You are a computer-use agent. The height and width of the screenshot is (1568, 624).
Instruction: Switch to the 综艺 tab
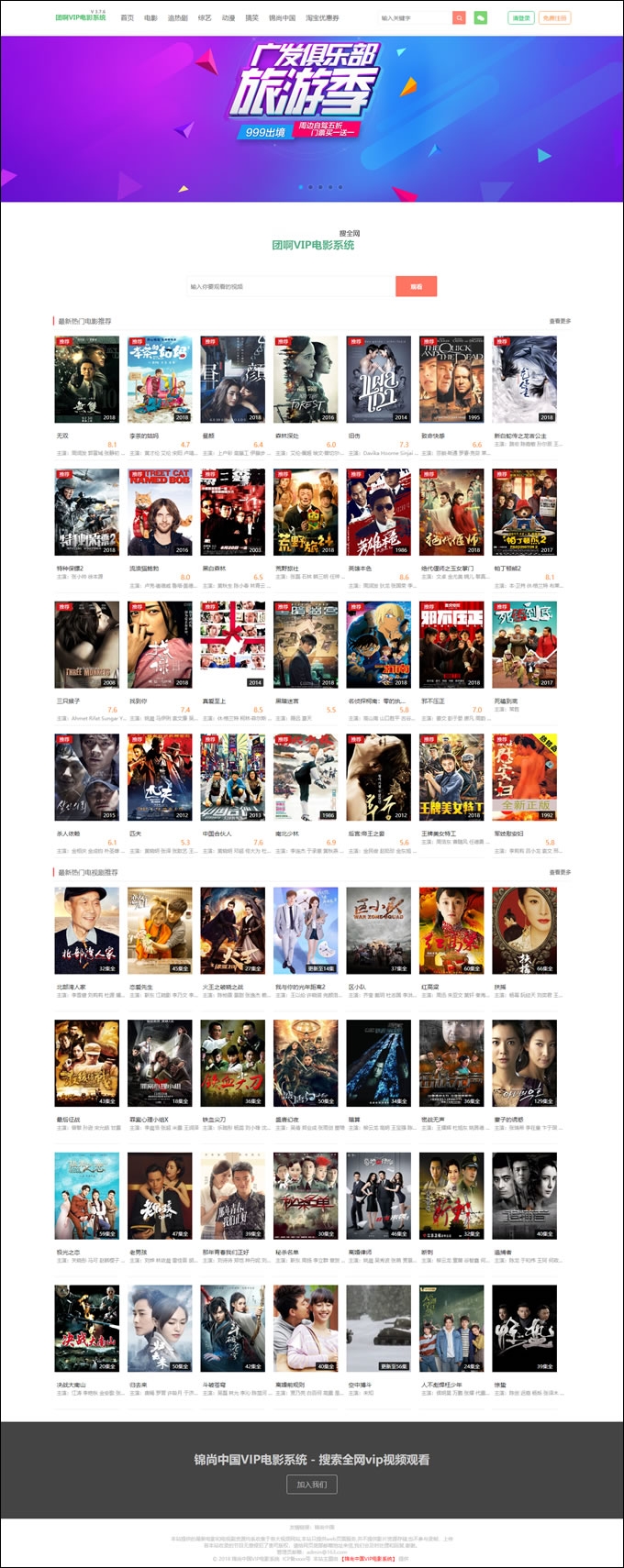(x=205, y=17)
